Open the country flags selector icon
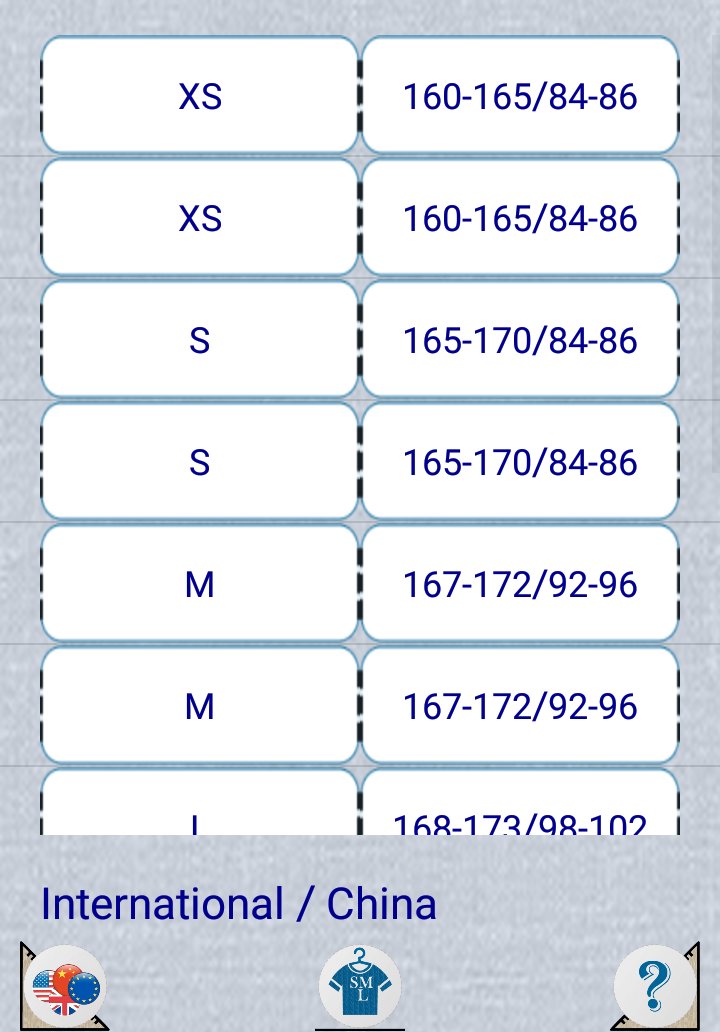 point(66,987)
